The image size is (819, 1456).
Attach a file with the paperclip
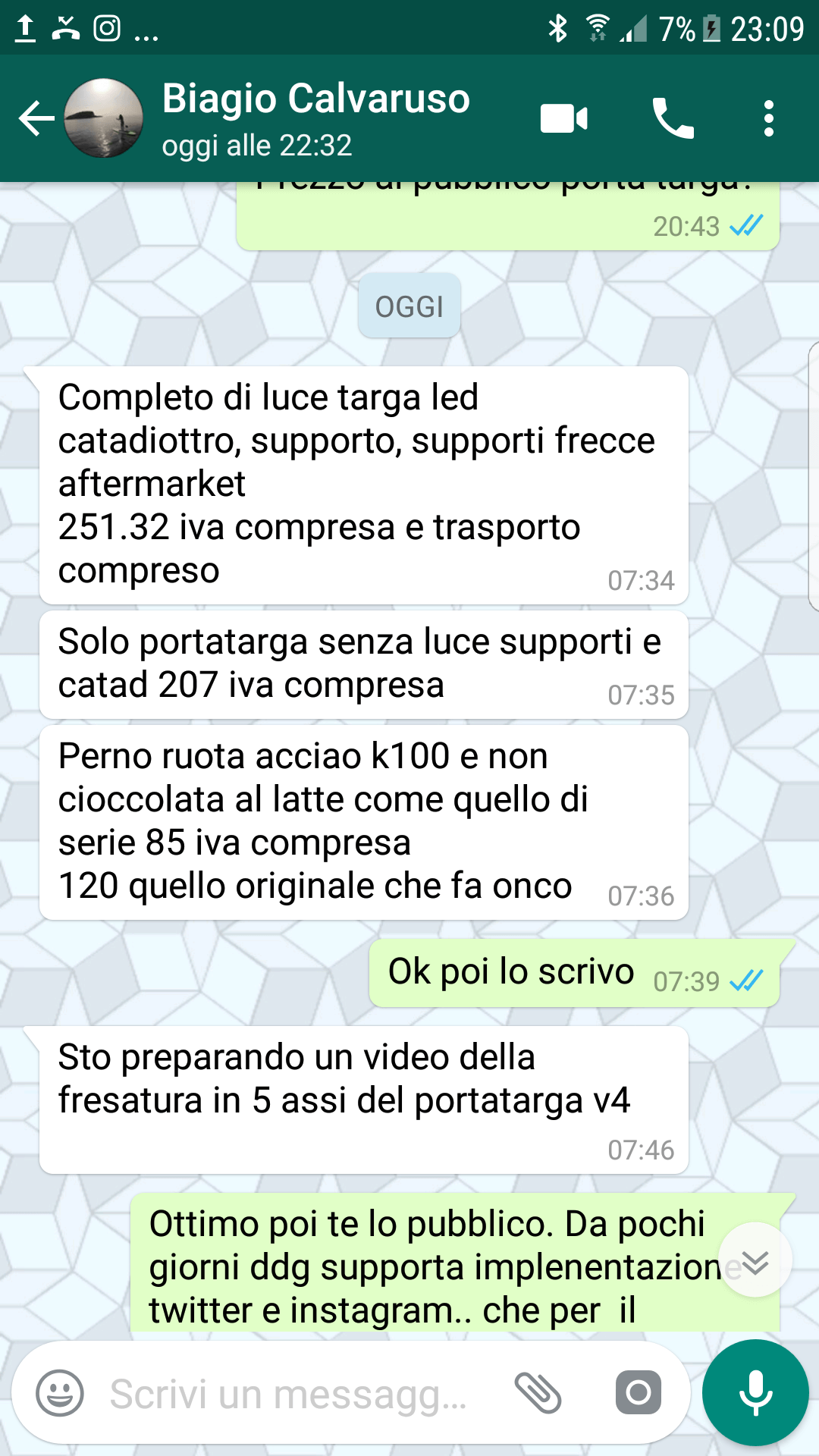point(538,1393)
